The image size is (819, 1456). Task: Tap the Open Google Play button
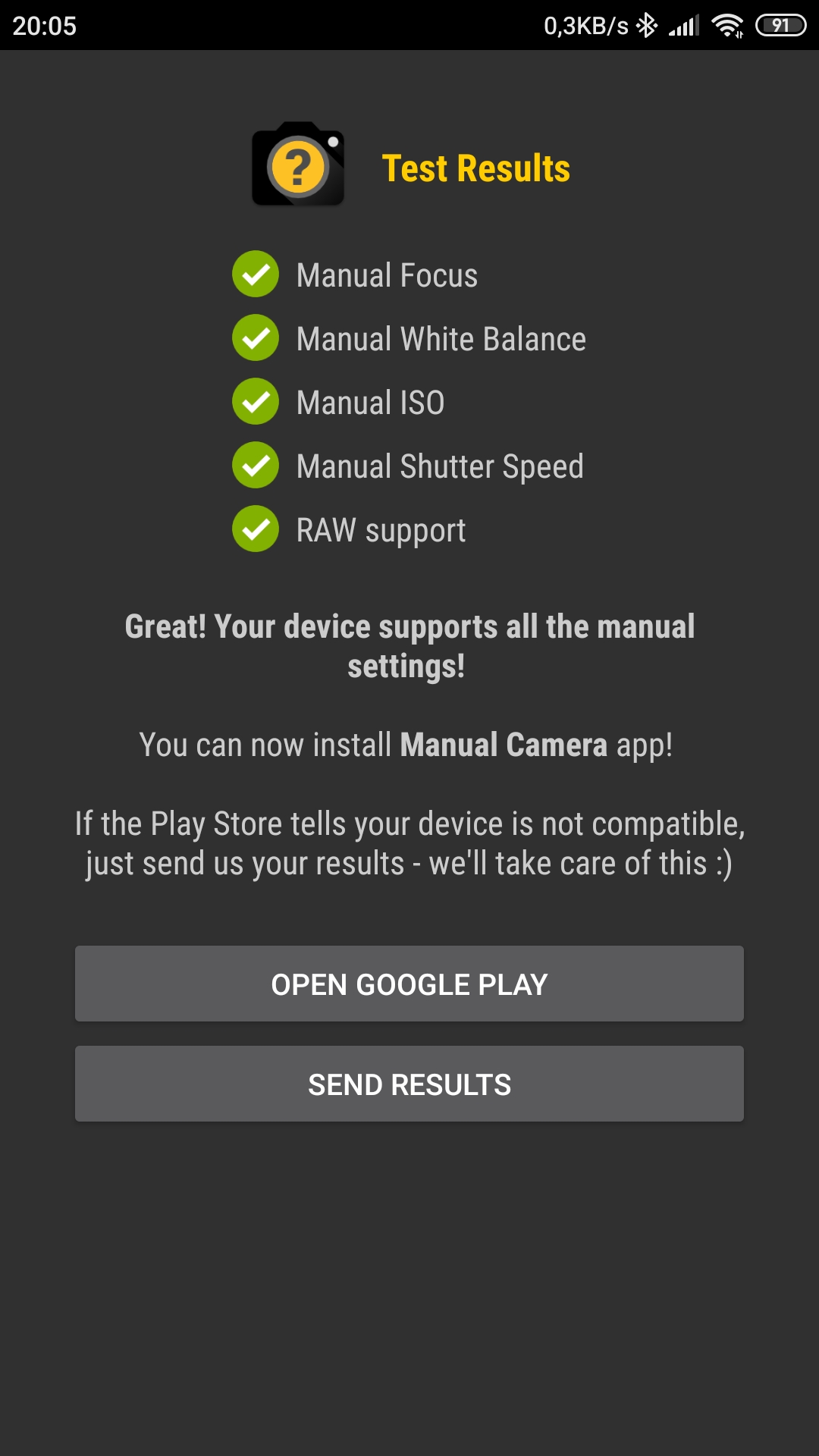(409, 984)
